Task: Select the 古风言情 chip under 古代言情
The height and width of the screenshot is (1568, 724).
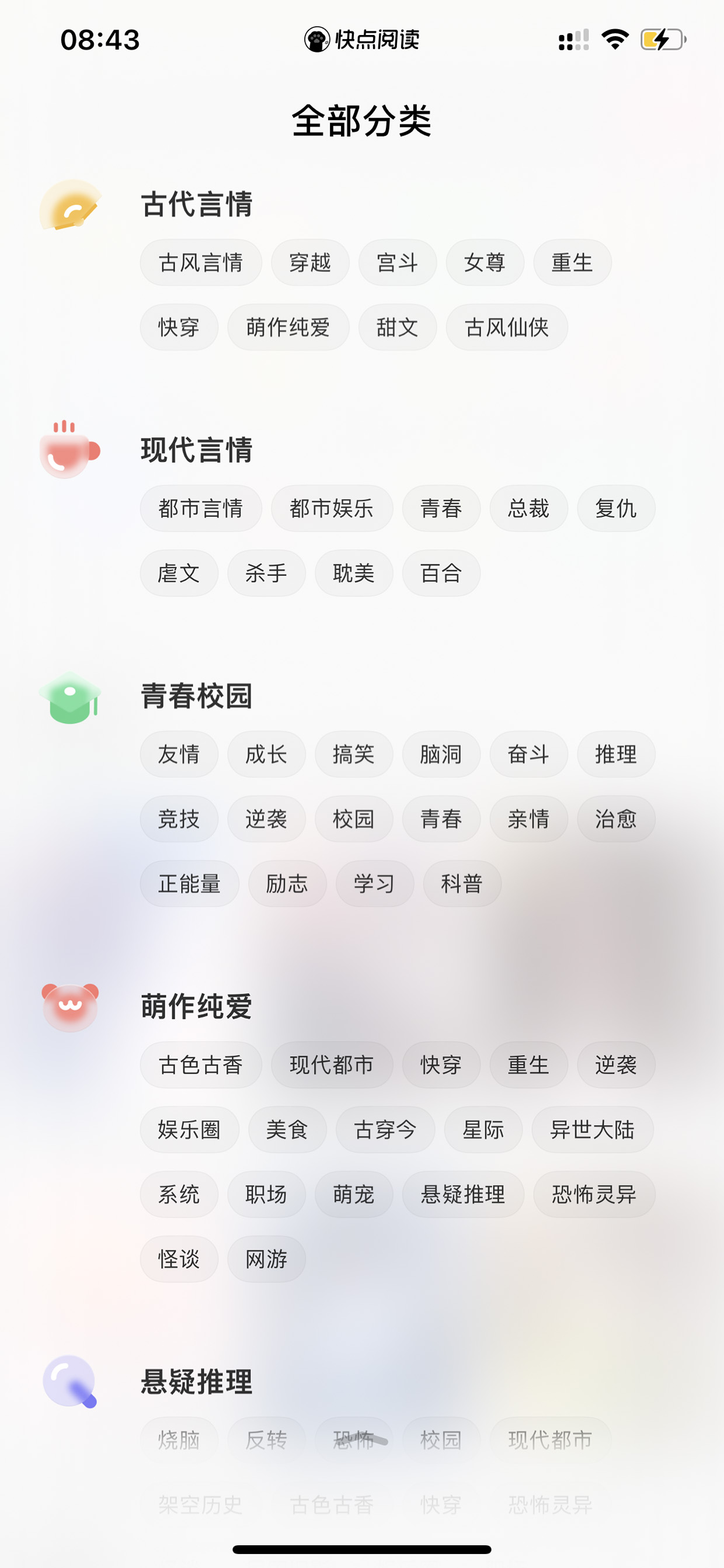Action: tap(201, 262)
